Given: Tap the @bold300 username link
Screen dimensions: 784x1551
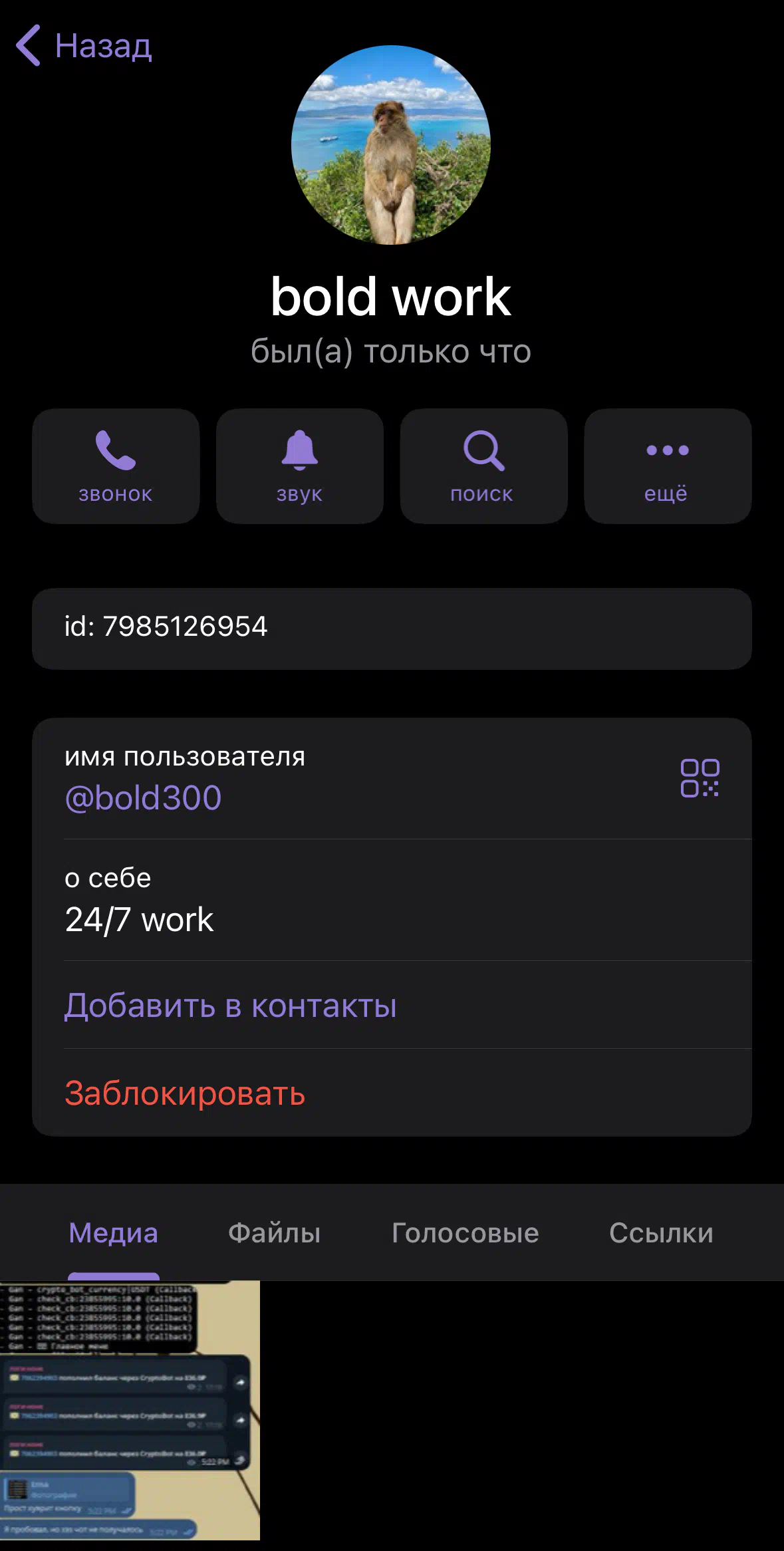Looking at the screenshot, I should pos(143,797).
